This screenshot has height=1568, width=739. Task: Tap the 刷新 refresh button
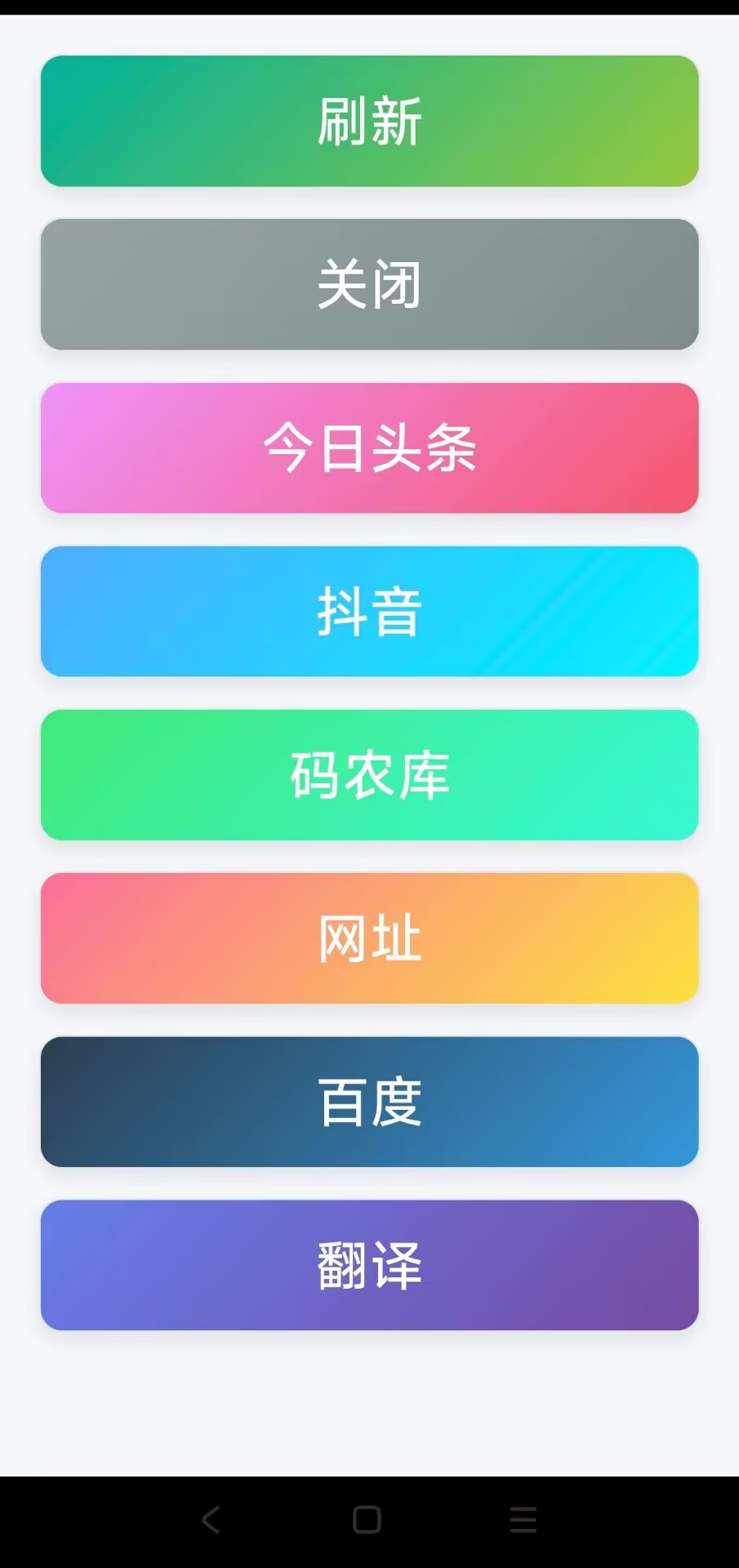click(x=369, y=121)
